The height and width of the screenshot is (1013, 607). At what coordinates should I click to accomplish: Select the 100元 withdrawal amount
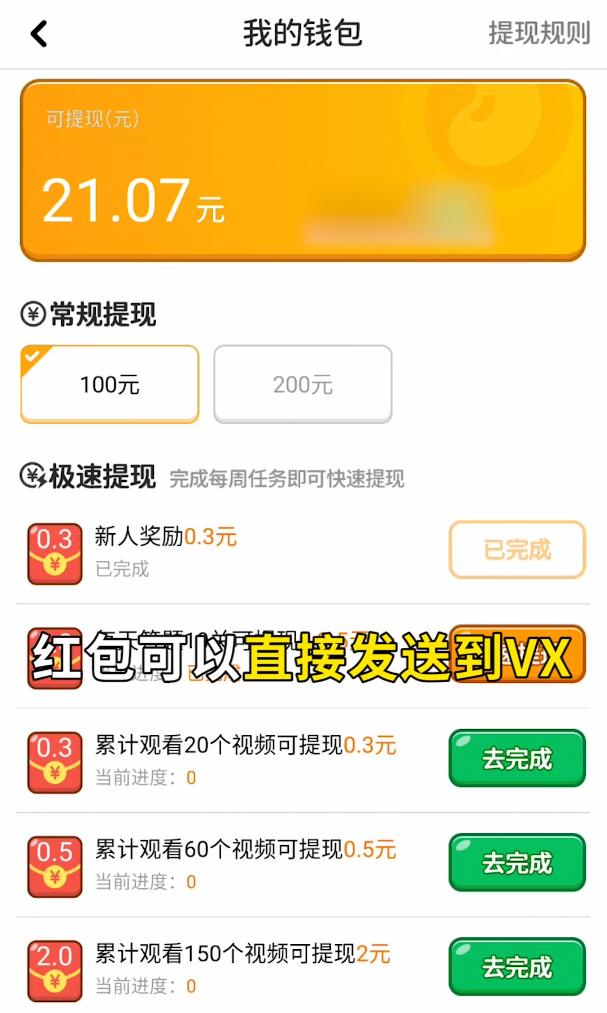pyautogui.click(x=110, y=385)
